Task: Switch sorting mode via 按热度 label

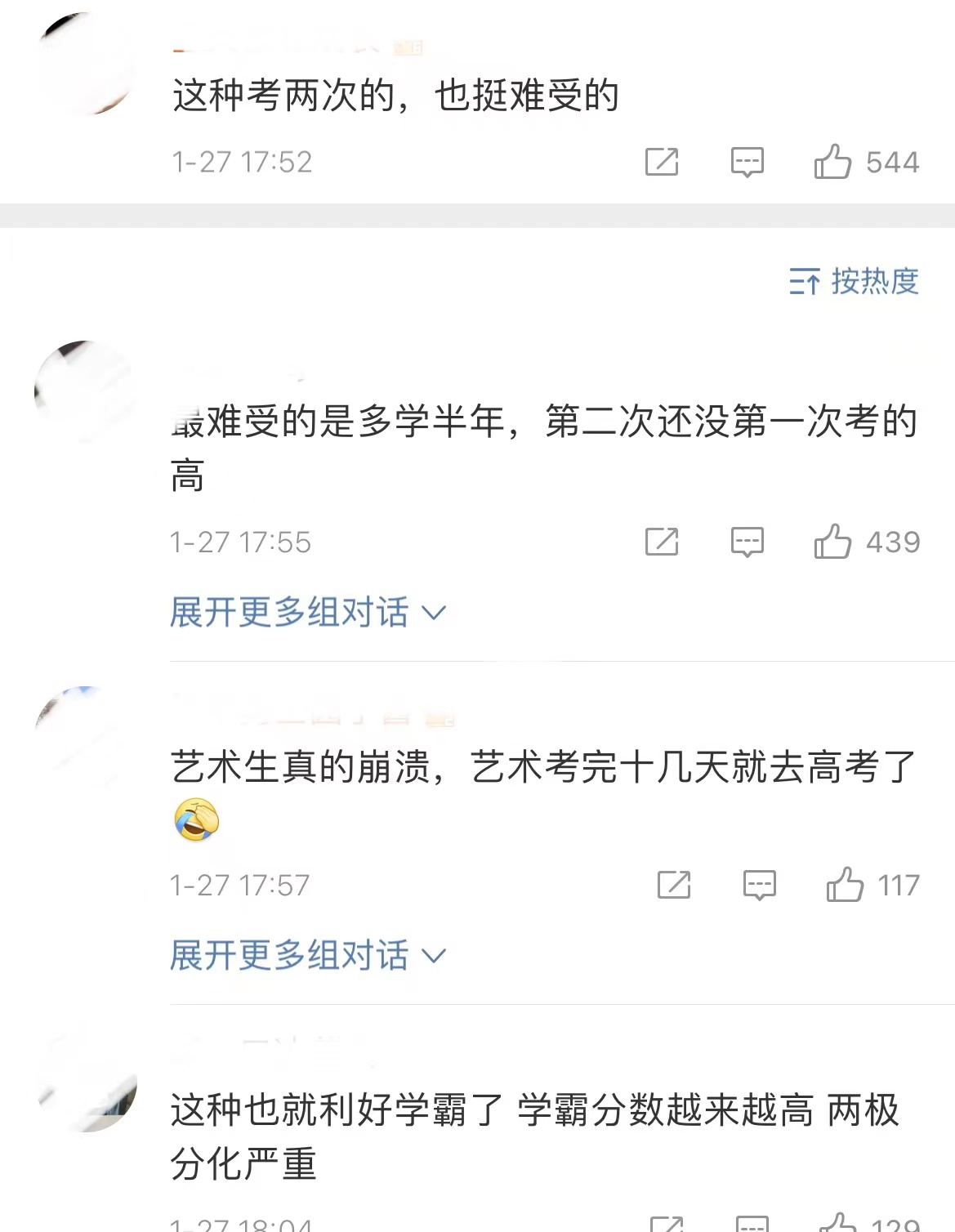Action: [877, 282]
